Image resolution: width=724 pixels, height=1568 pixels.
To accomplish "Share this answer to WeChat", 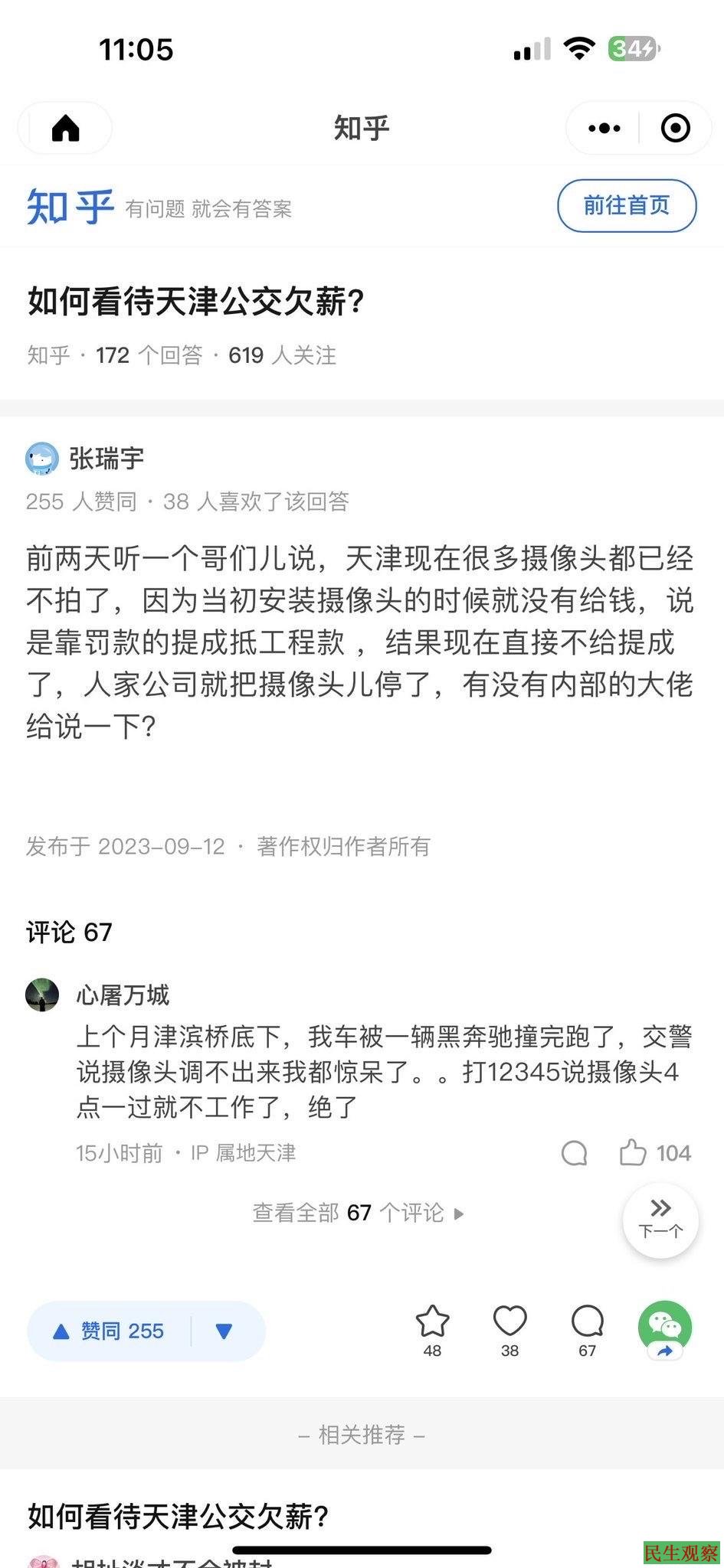I will pos(664,1329).
